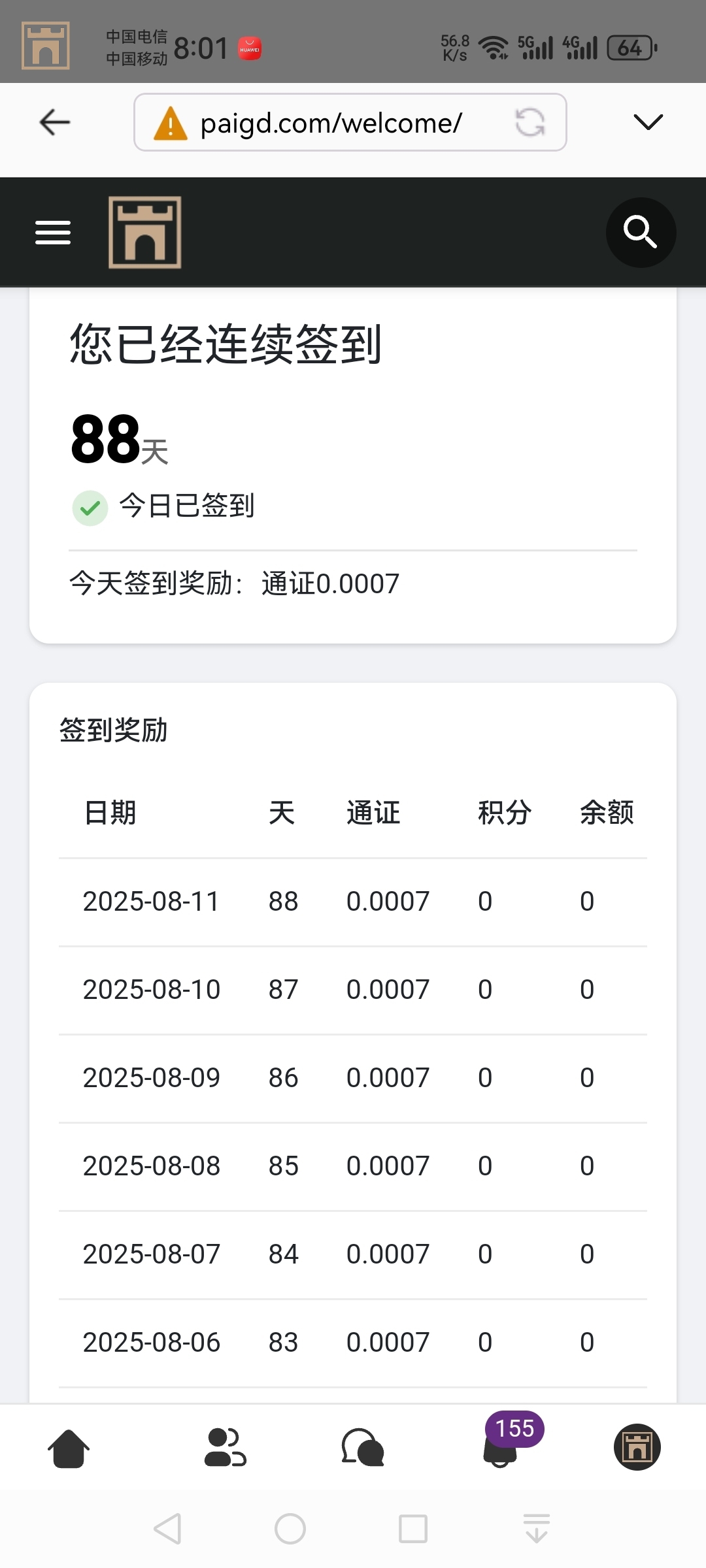706x1568 pixels.
Task: Reload the page with the refresh icon
Action: click(x=529, y=122)
